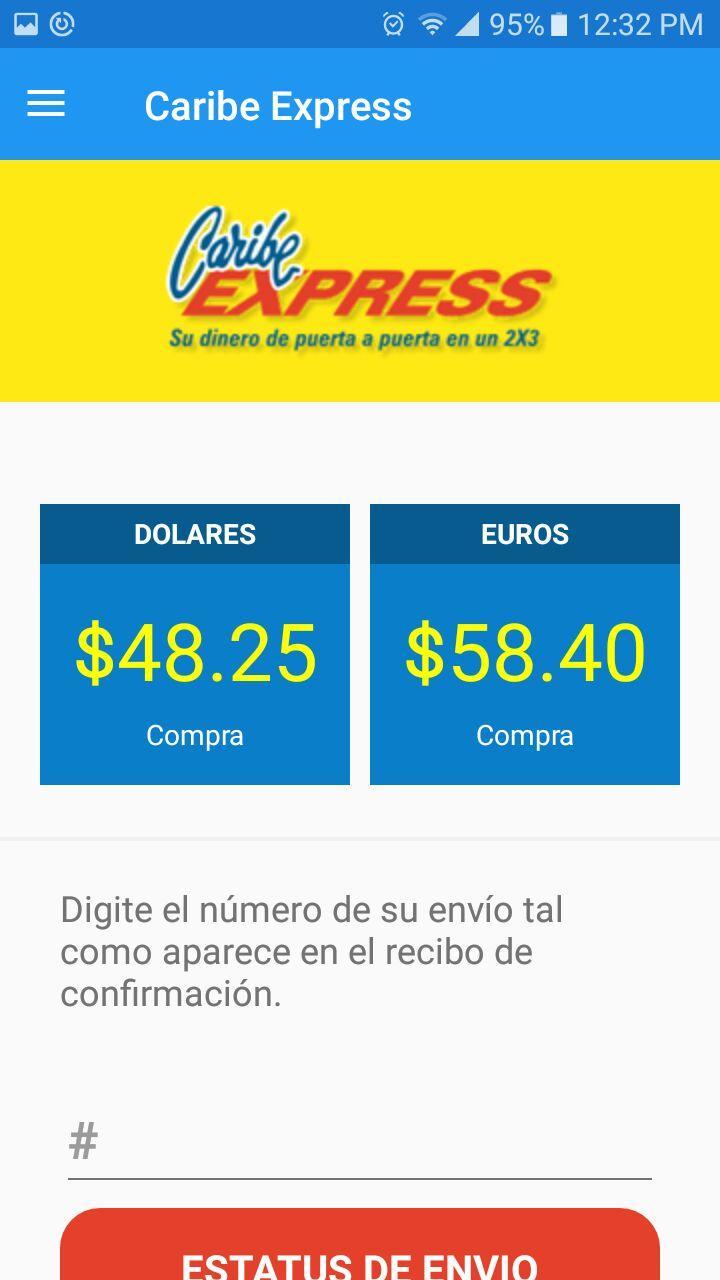
Task: Tap the shipment number input field
Action: 360,1141
